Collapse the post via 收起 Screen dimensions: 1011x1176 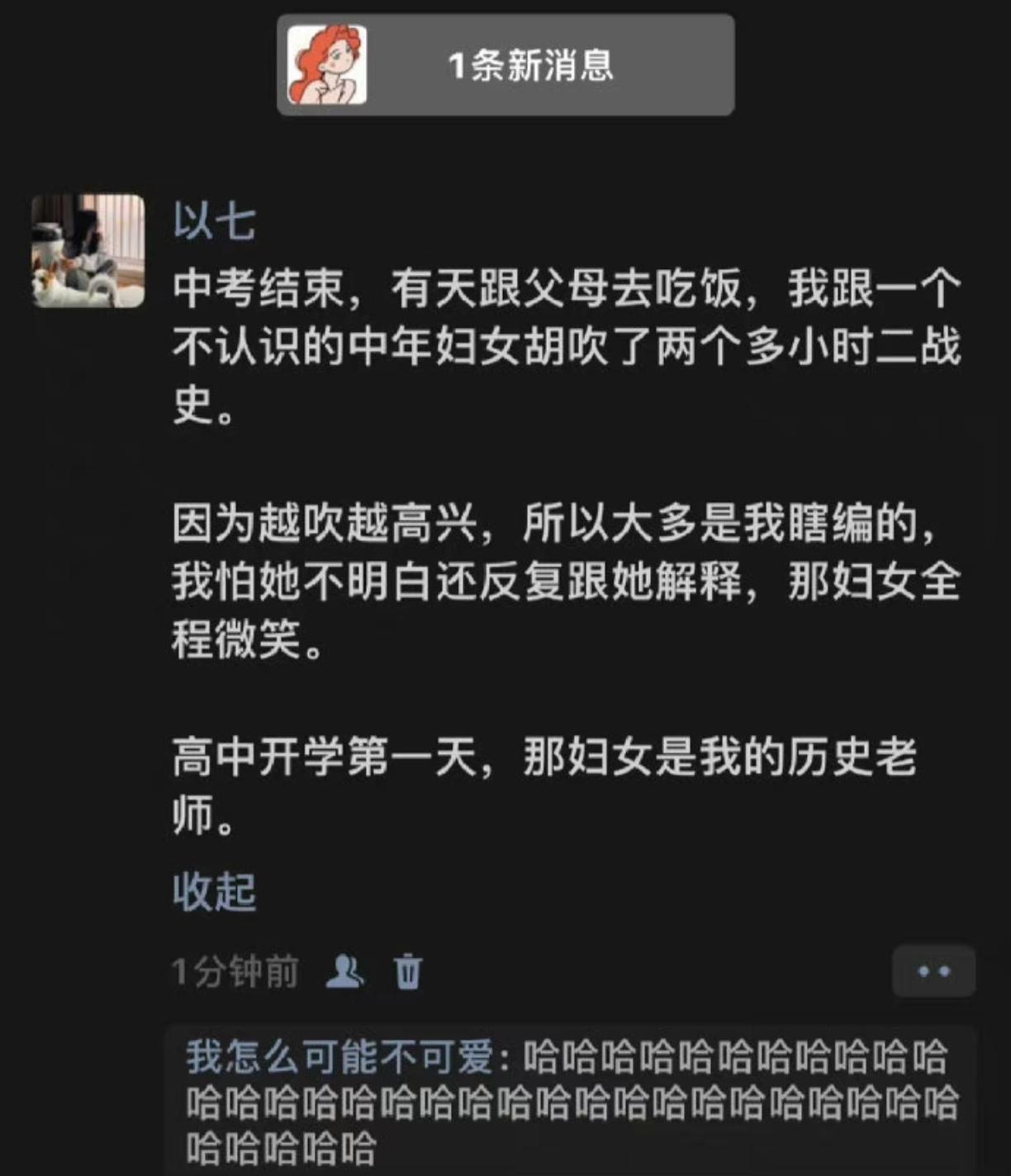tap(214, 892)
